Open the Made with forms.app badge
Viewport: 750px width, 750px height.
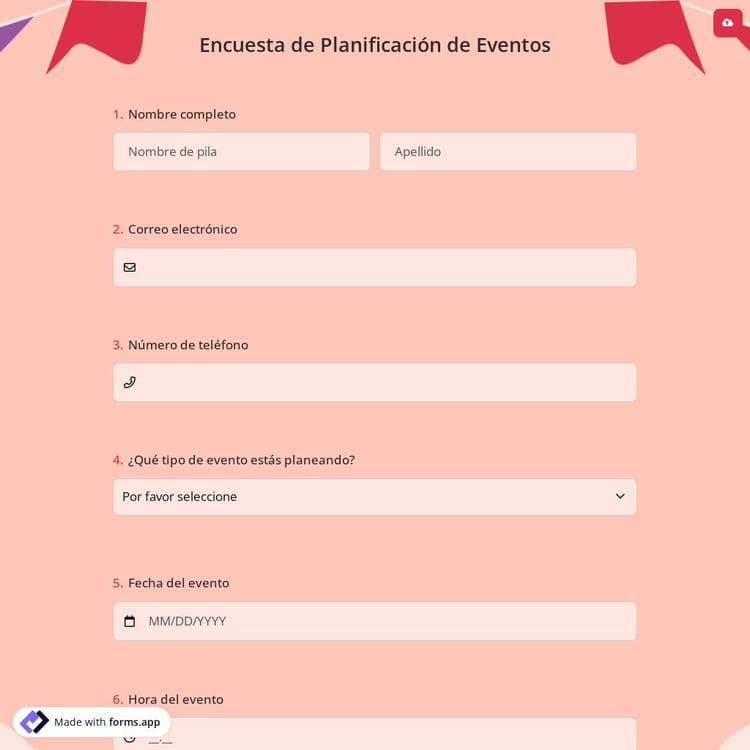(x=92, y=722)
